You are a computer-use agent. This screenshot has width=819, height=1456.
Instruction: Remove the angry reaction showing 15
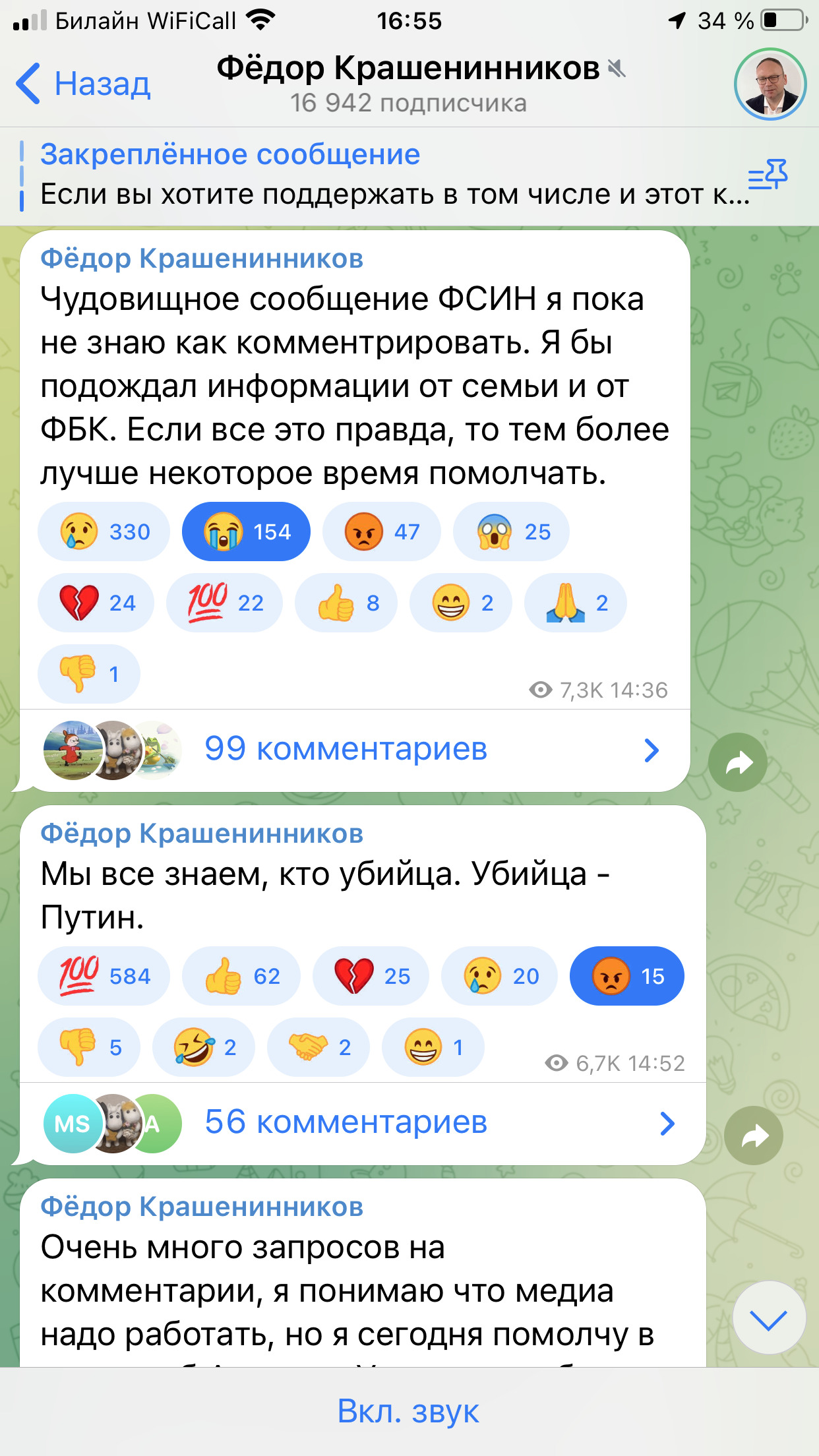[627, 976]
